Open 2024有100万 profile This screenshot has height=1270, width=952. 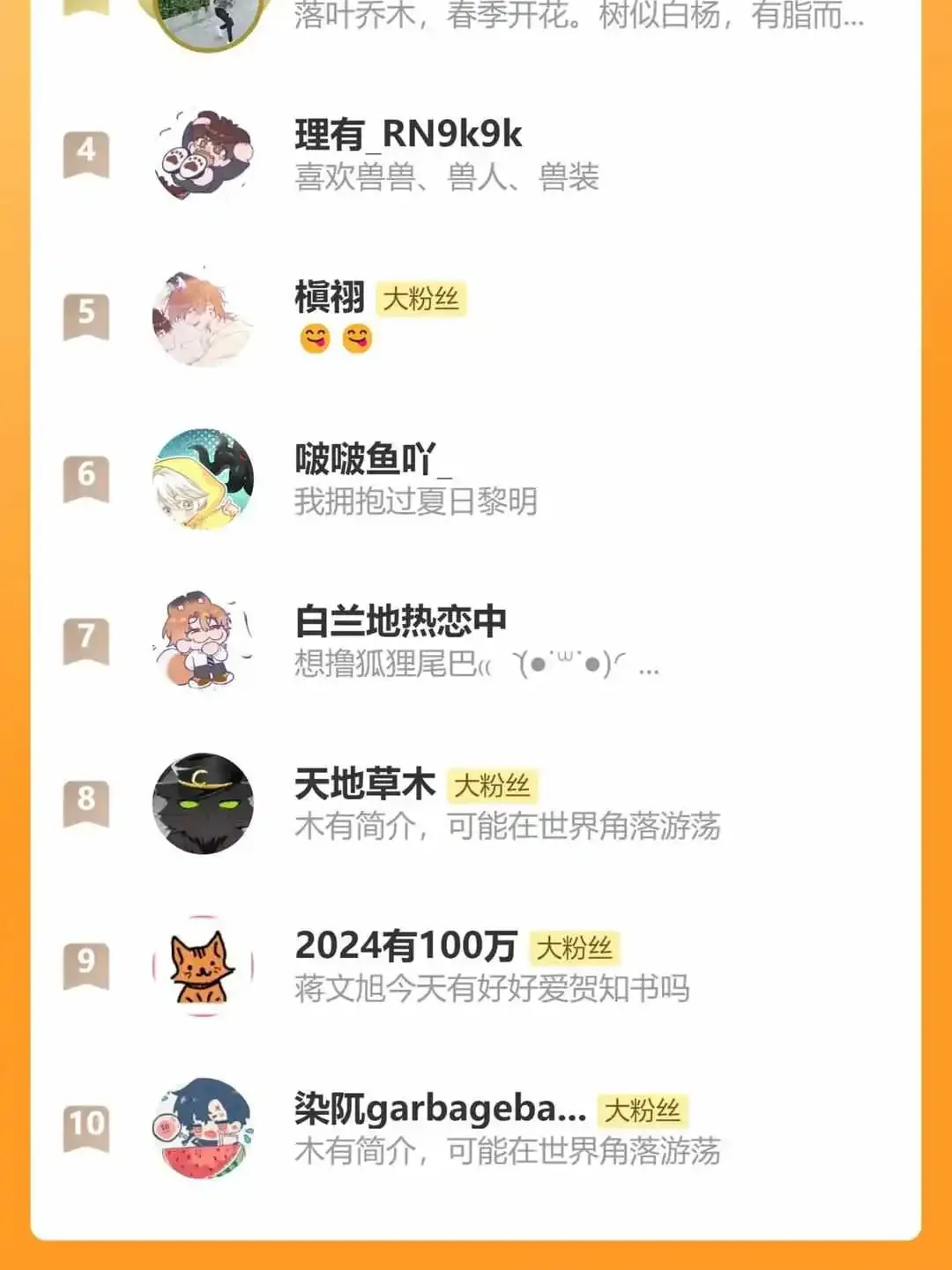tap(405, 947)
